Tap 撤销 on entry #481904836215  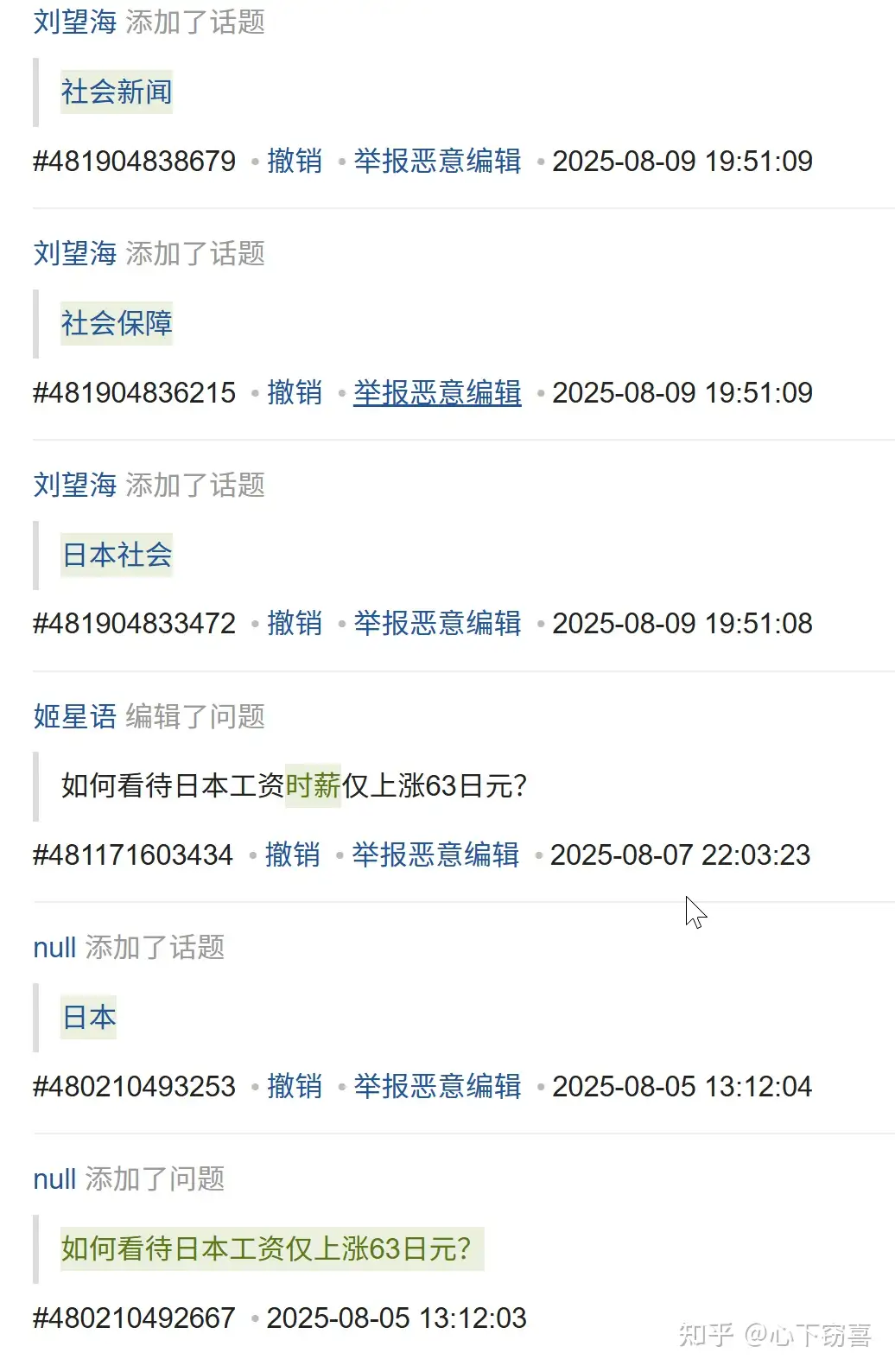tap(294, 392)
